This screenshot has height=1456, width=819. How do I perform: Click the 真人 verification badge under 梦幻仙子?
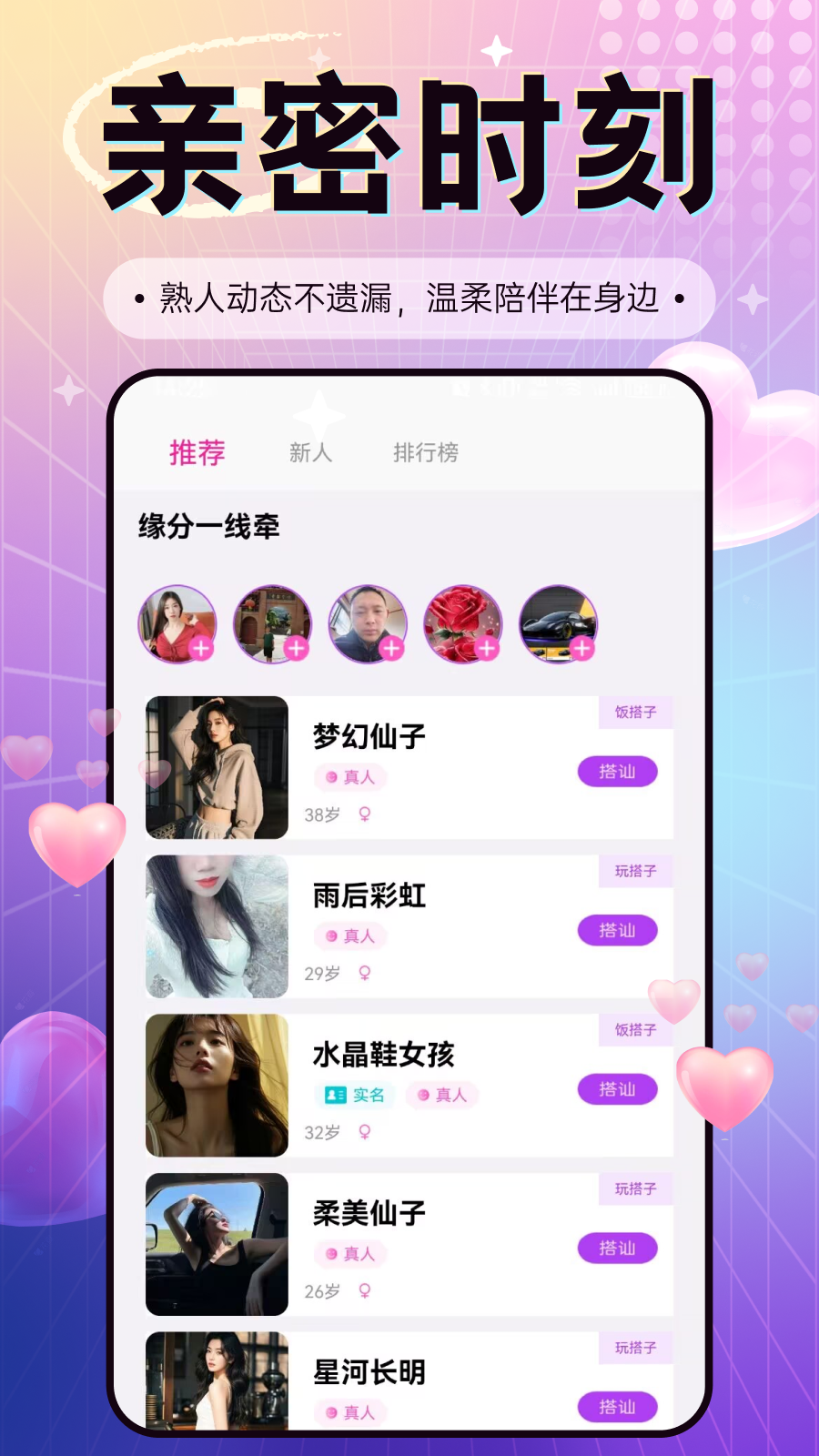(x=351, y=777)
